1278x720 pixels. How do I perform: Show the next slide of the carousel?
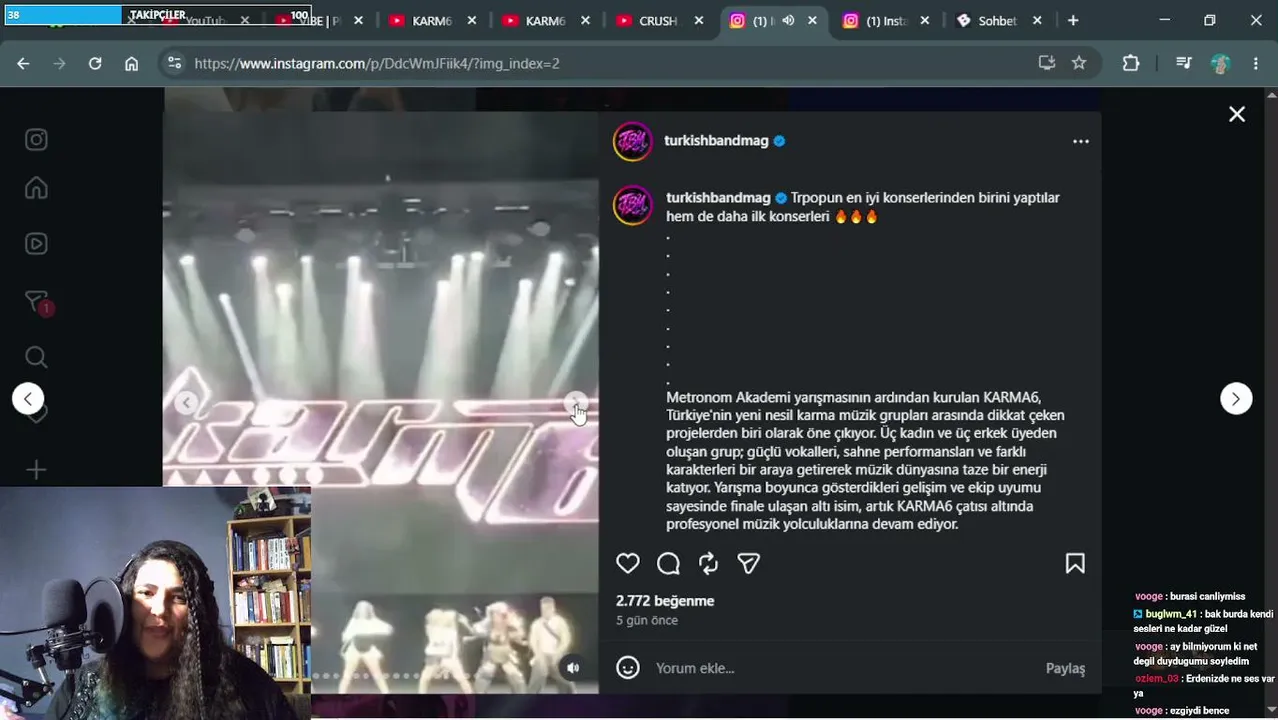coord(576,402)
